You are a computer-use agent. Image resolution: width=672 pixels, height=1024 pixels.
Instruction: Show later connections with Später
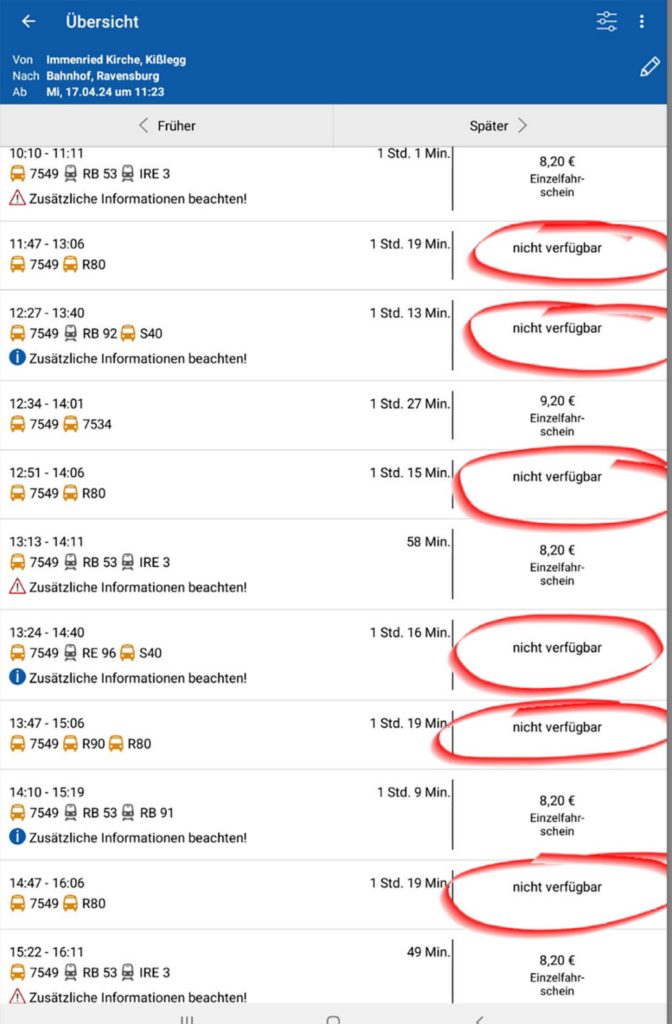point(500,126)
